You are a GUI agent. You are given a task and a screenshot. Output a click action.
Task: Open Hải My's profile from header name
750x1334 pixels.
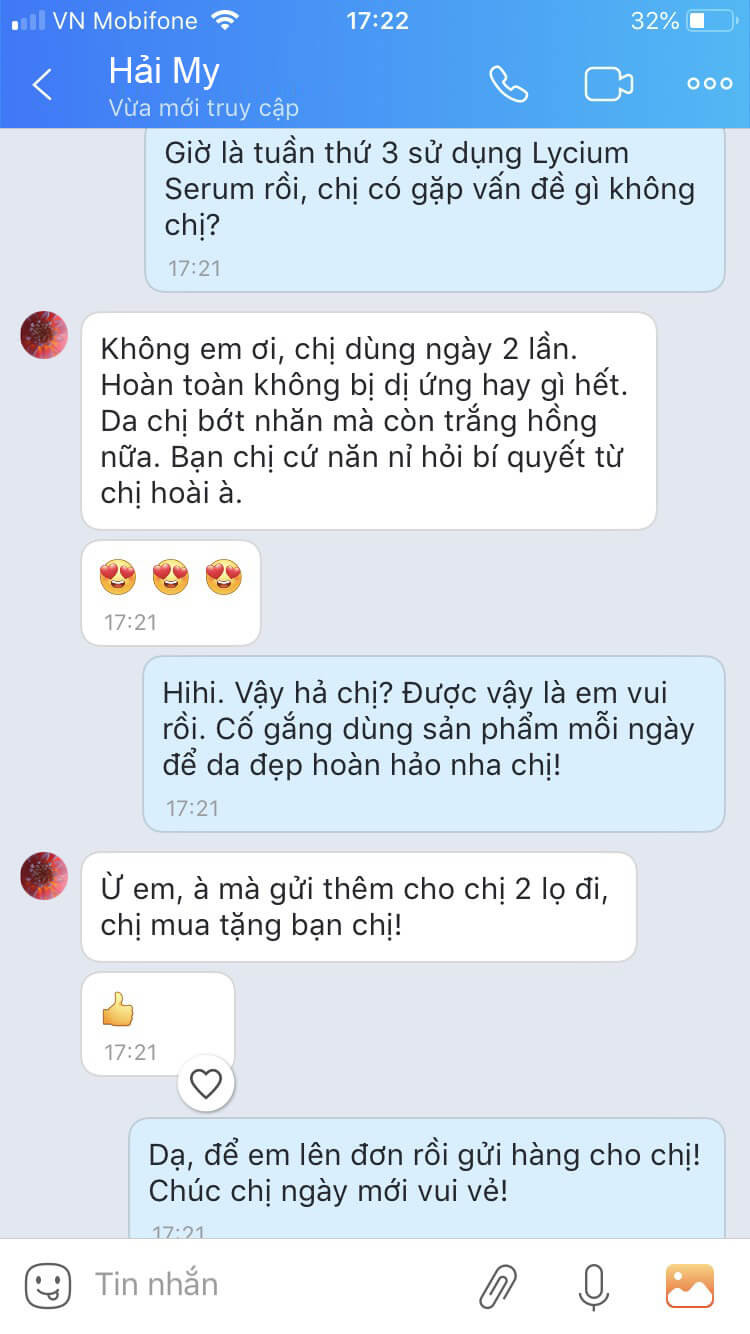165,72
